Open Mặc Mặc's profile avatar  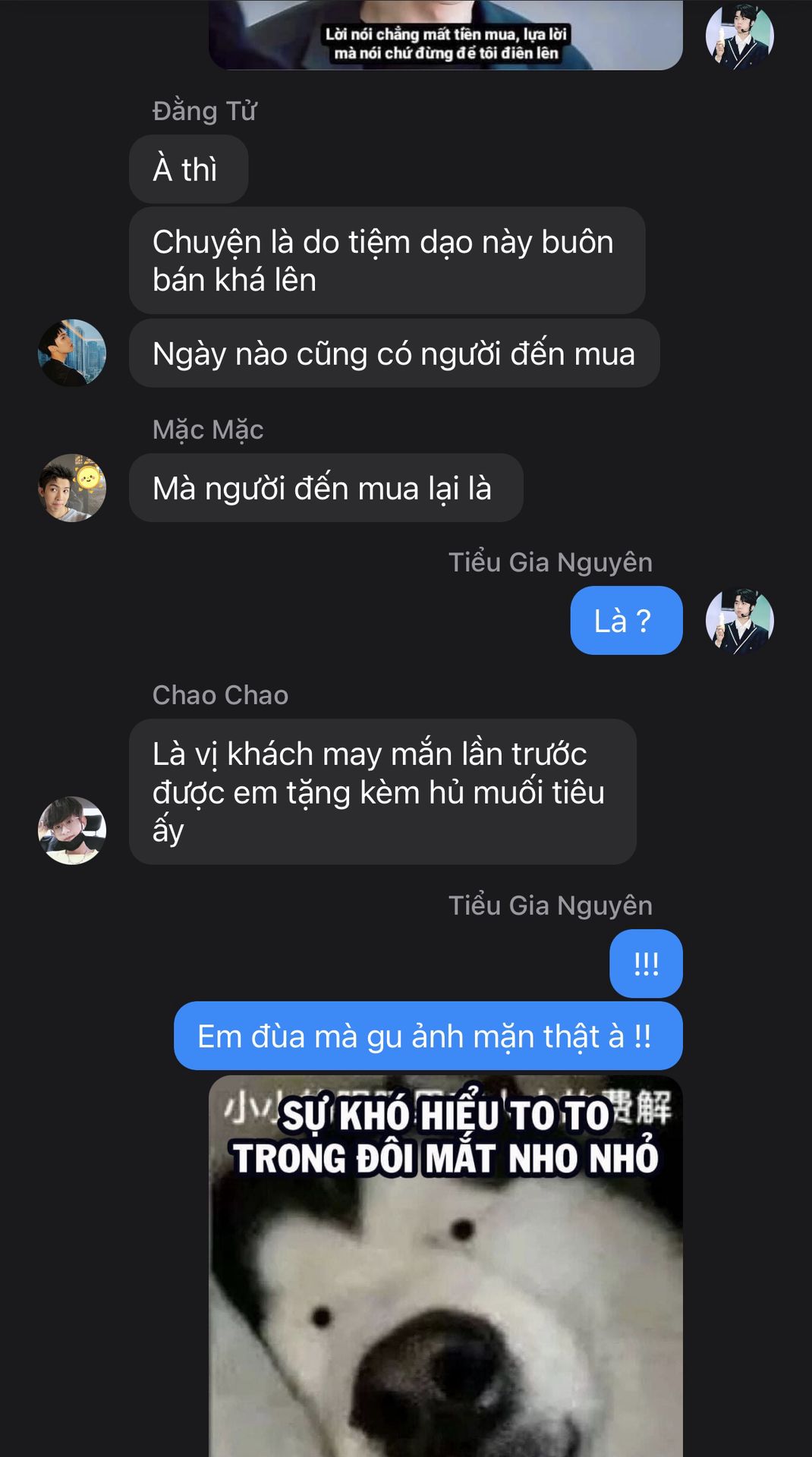coord(72,488)
